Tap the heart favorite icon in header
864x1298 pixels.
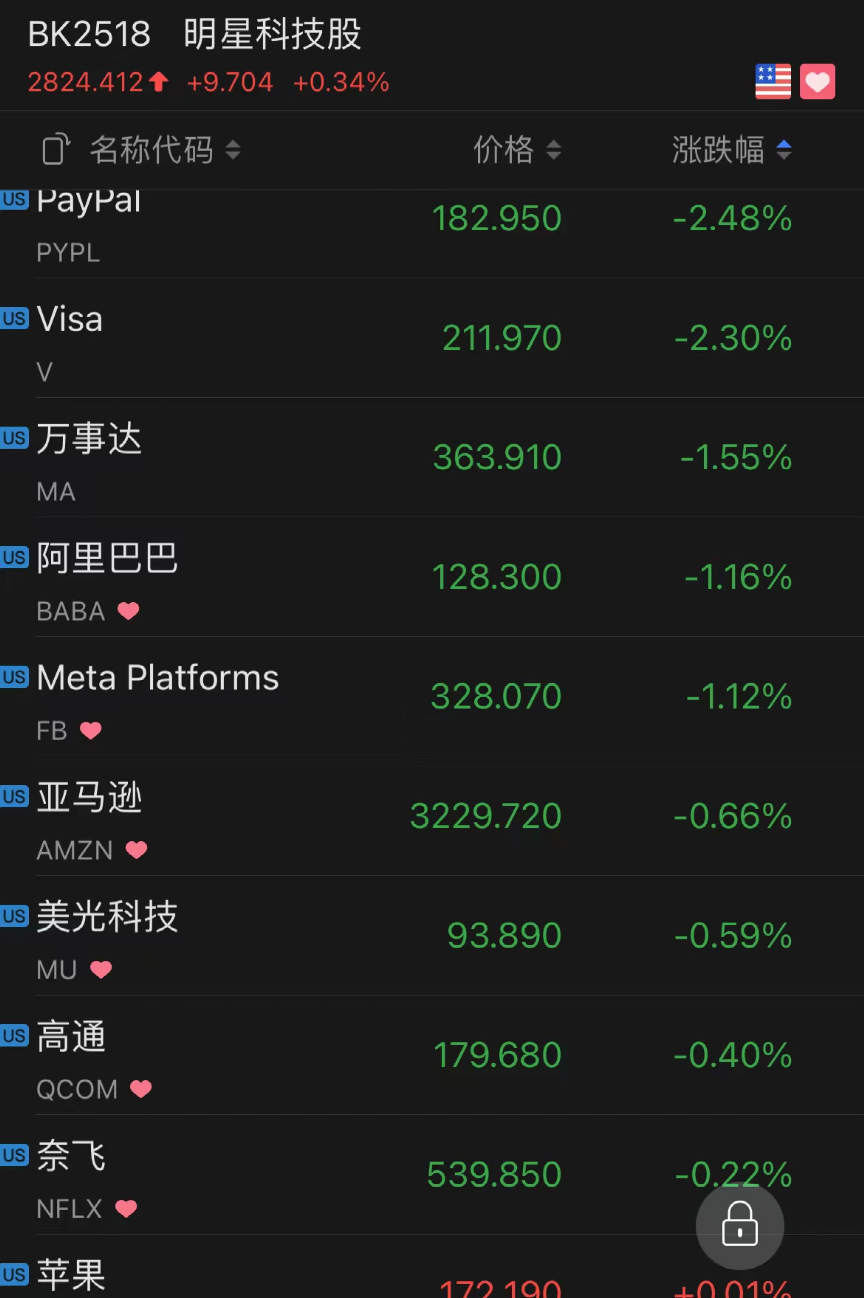817,81
